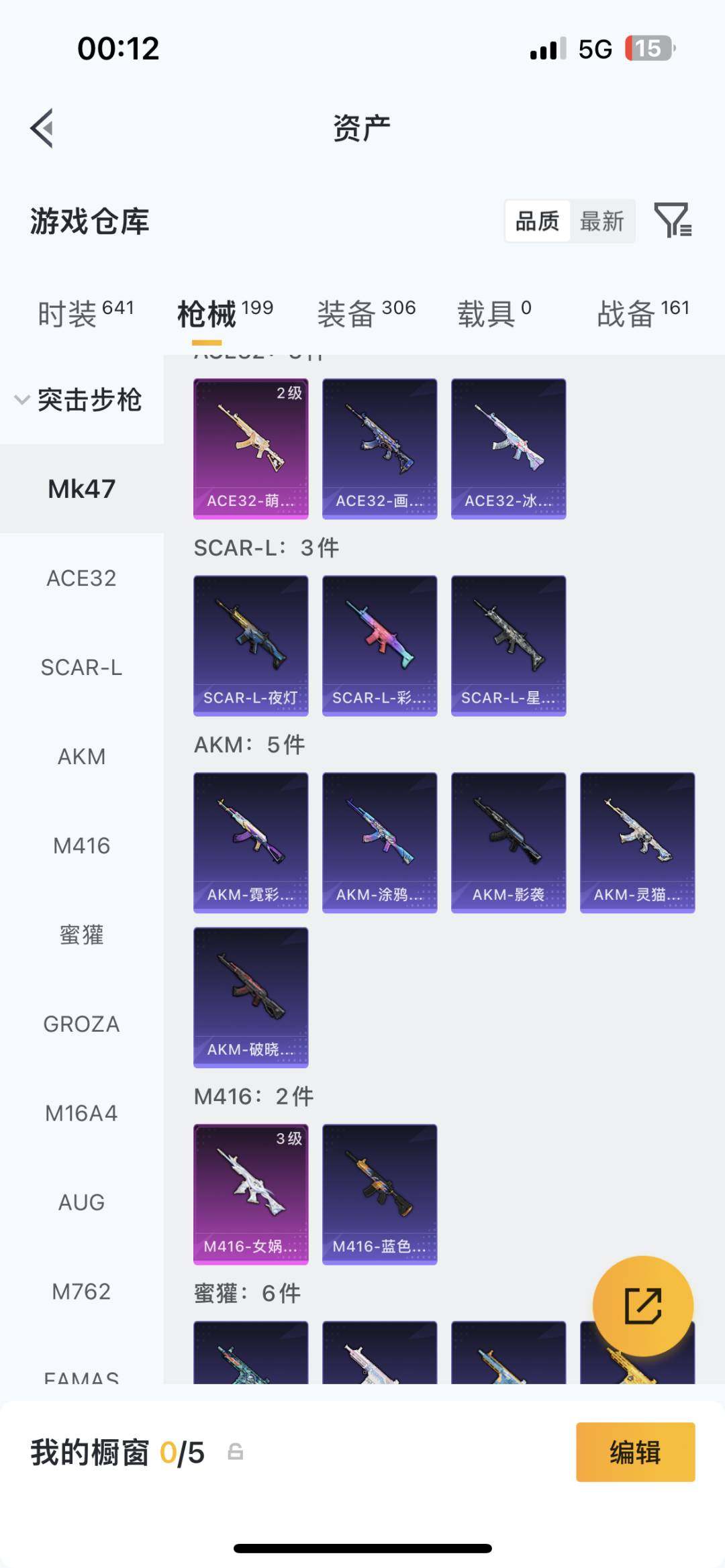Select M16A4 in the side list
The image size is (725, 1568).
81,1113
